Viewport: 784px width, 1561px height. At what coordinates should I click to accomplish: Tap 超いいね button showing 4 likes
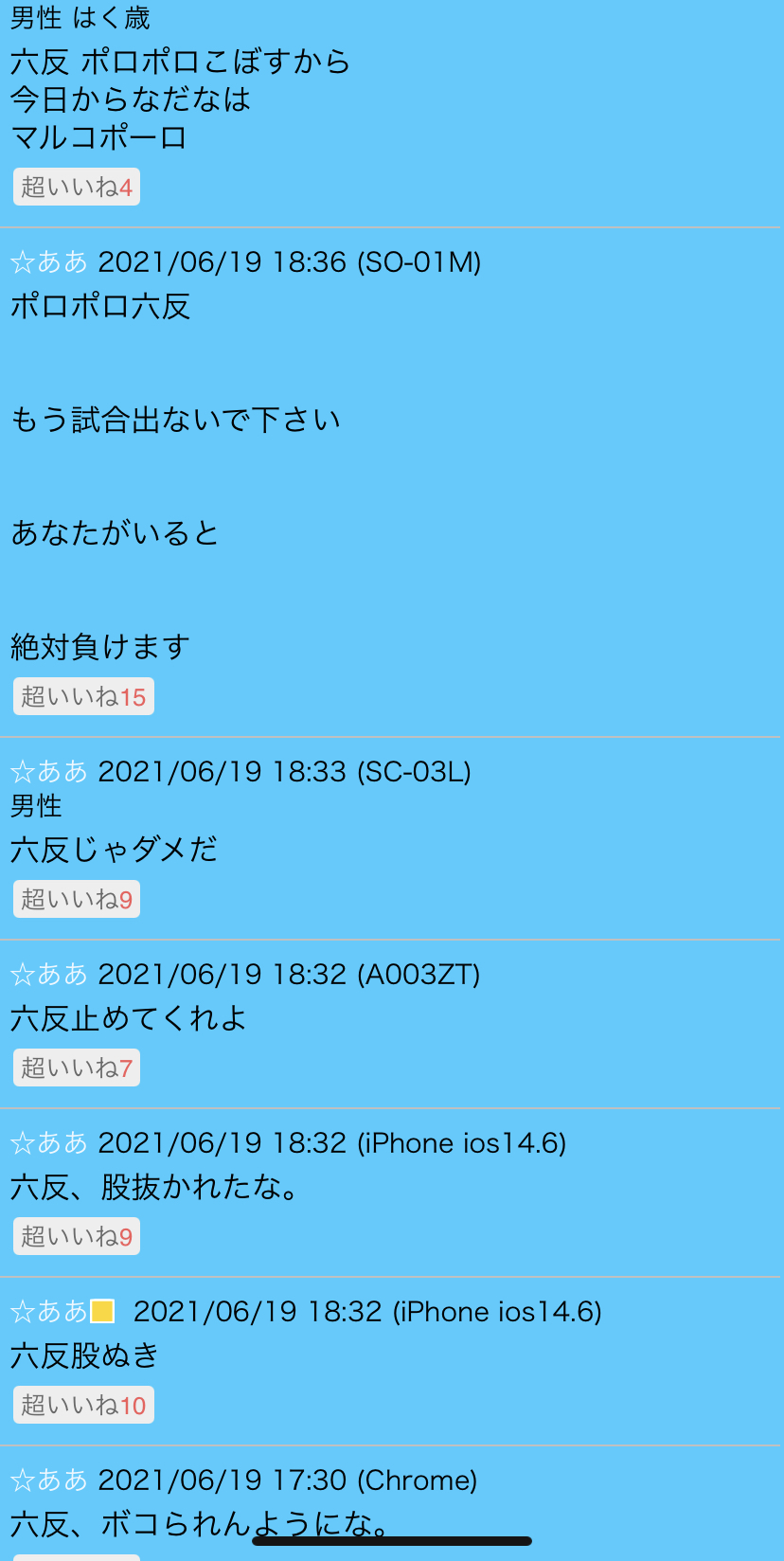[x=76, y=187]
